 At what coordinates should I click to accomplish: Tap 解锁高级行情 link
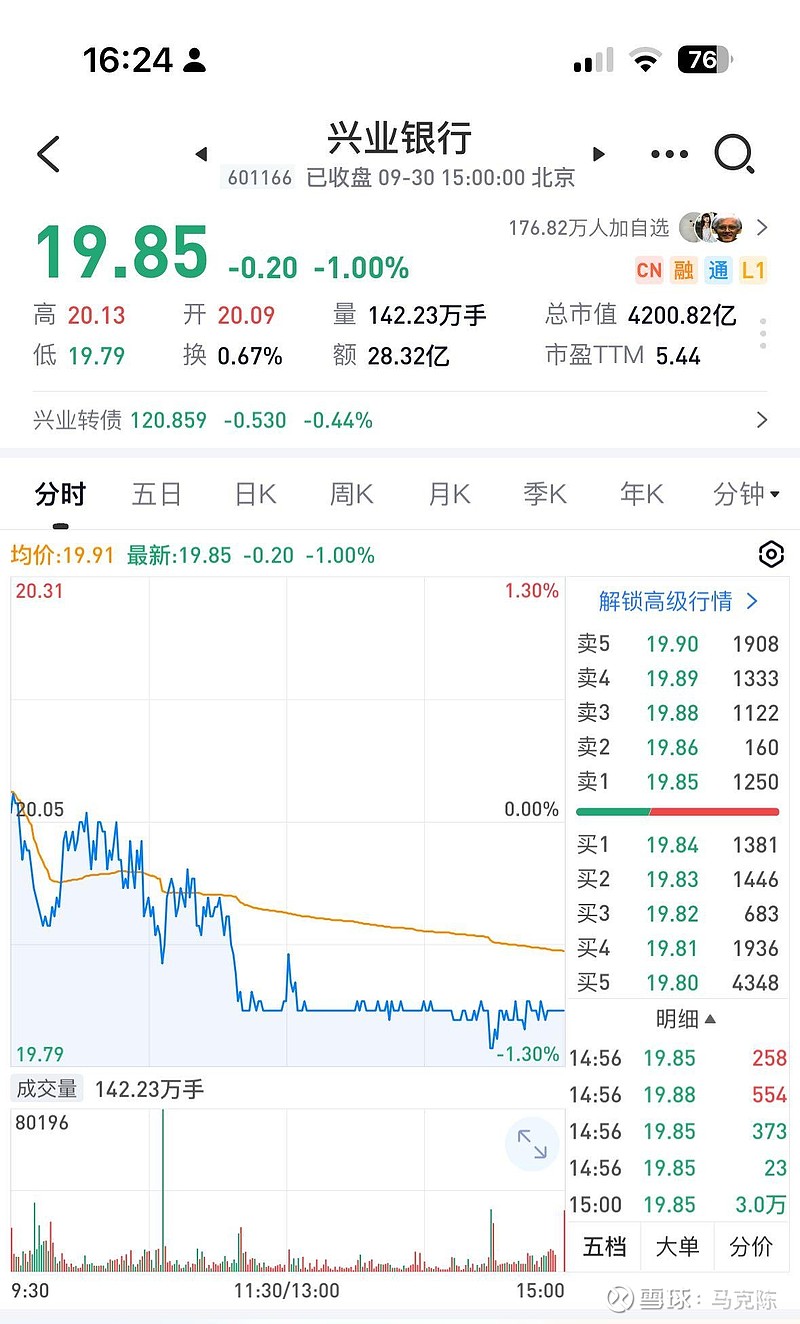coord(679,601)
